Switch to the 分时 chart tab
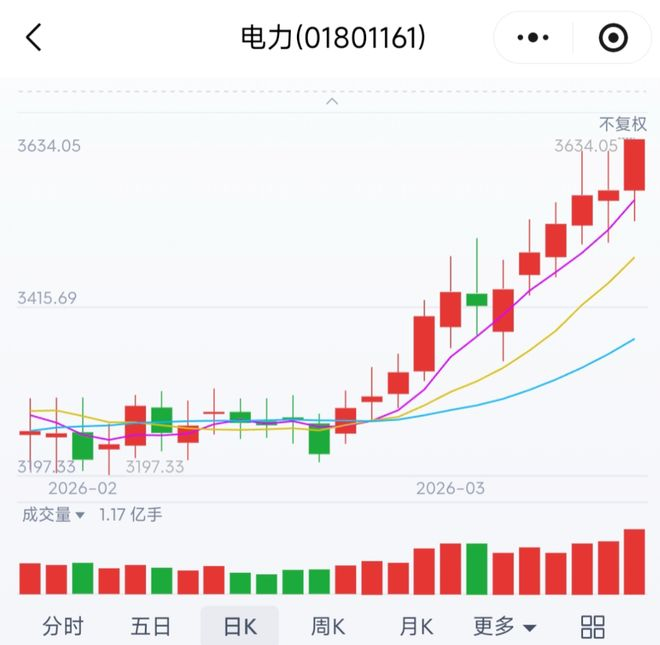The width and height of the screenshot is (660, 645). click(63, 627)
